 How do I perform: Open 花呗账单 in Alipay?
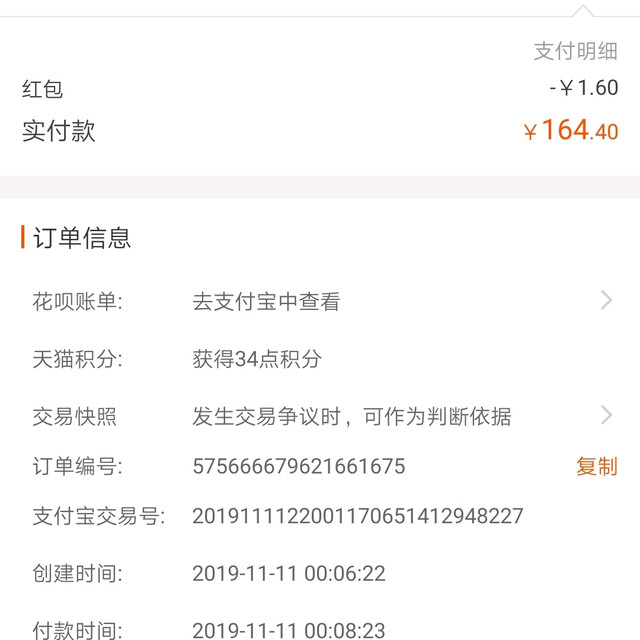266,301
